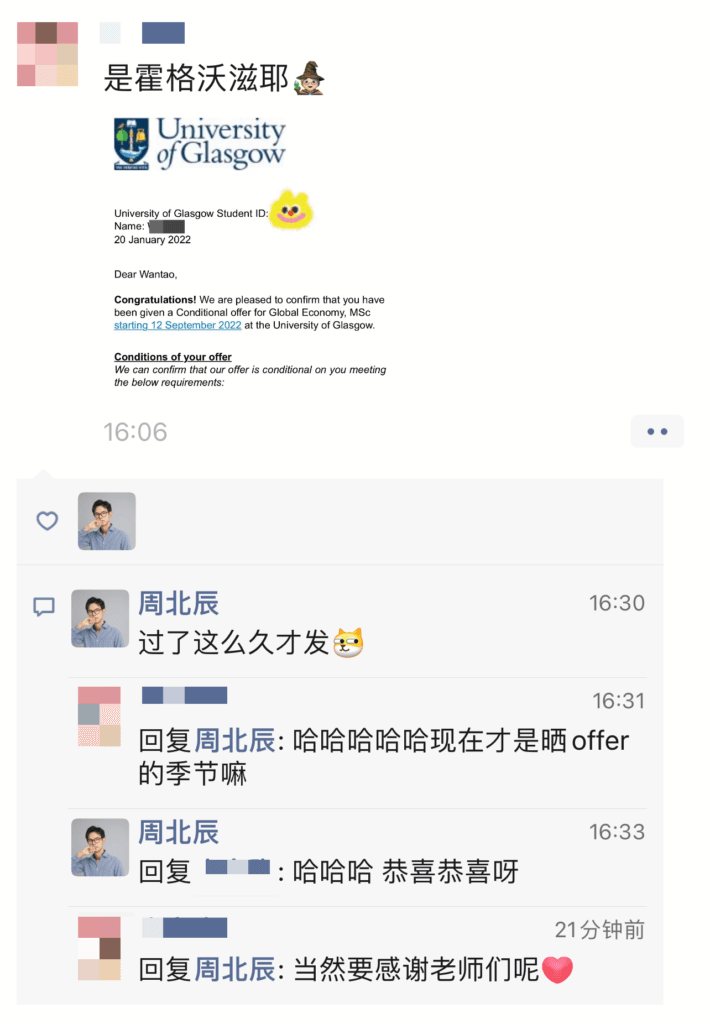View the University of Glasgow offer image
The height and width of the screenshot is (1024, 710).
click(250, 255)
